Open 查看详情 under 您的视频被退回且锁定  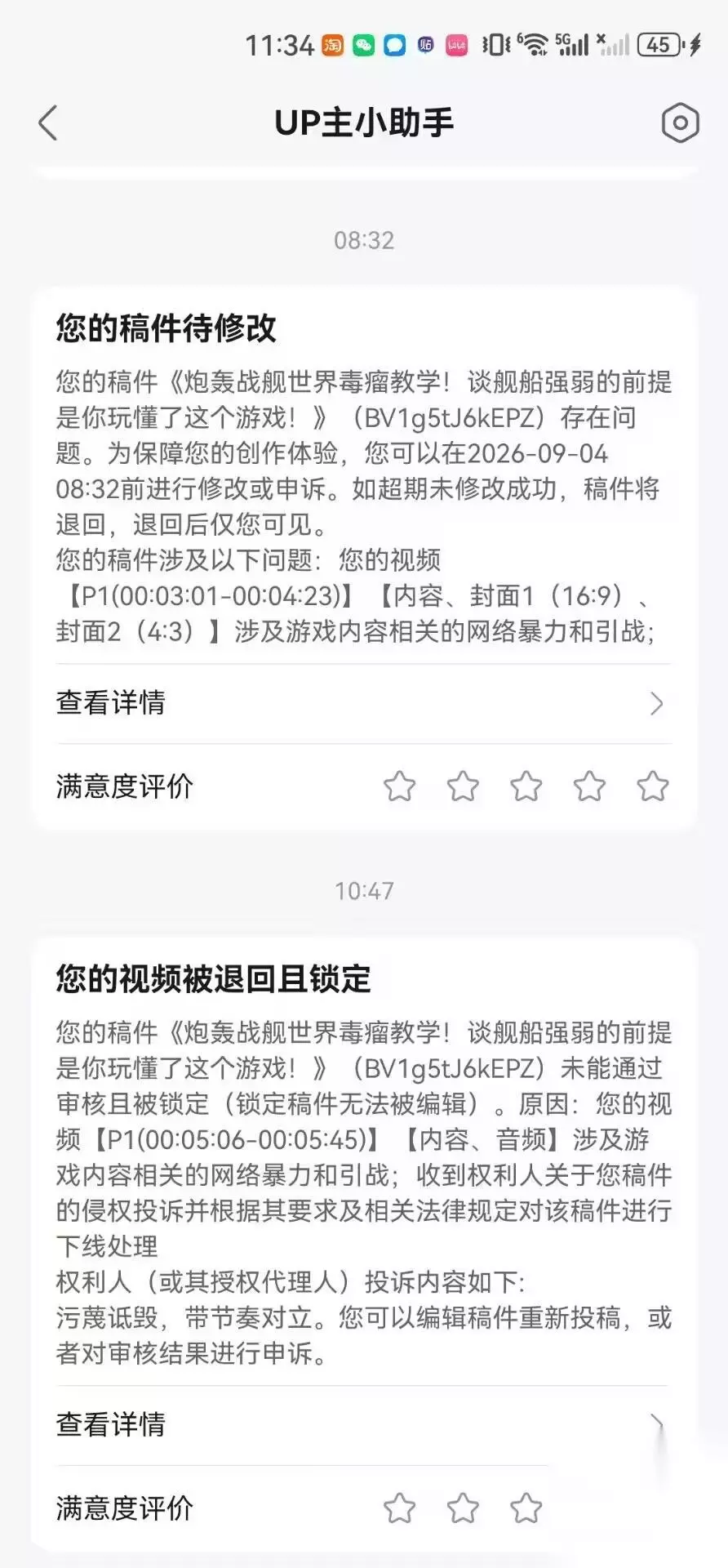point(363,1425)
